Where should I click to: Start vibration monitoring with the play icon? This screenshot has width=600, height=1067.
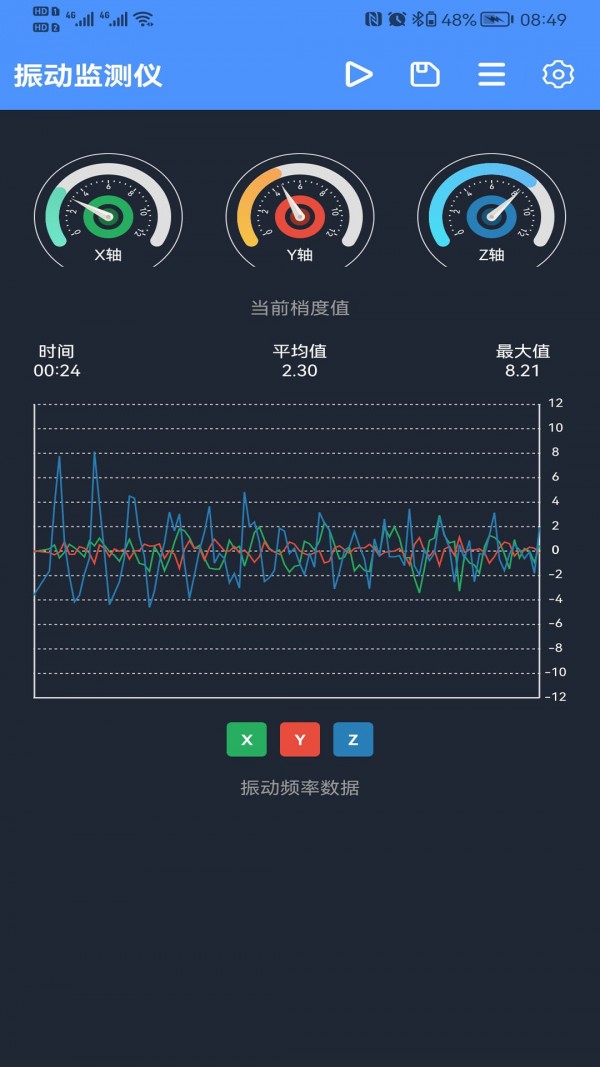click(x=358, y=75)
